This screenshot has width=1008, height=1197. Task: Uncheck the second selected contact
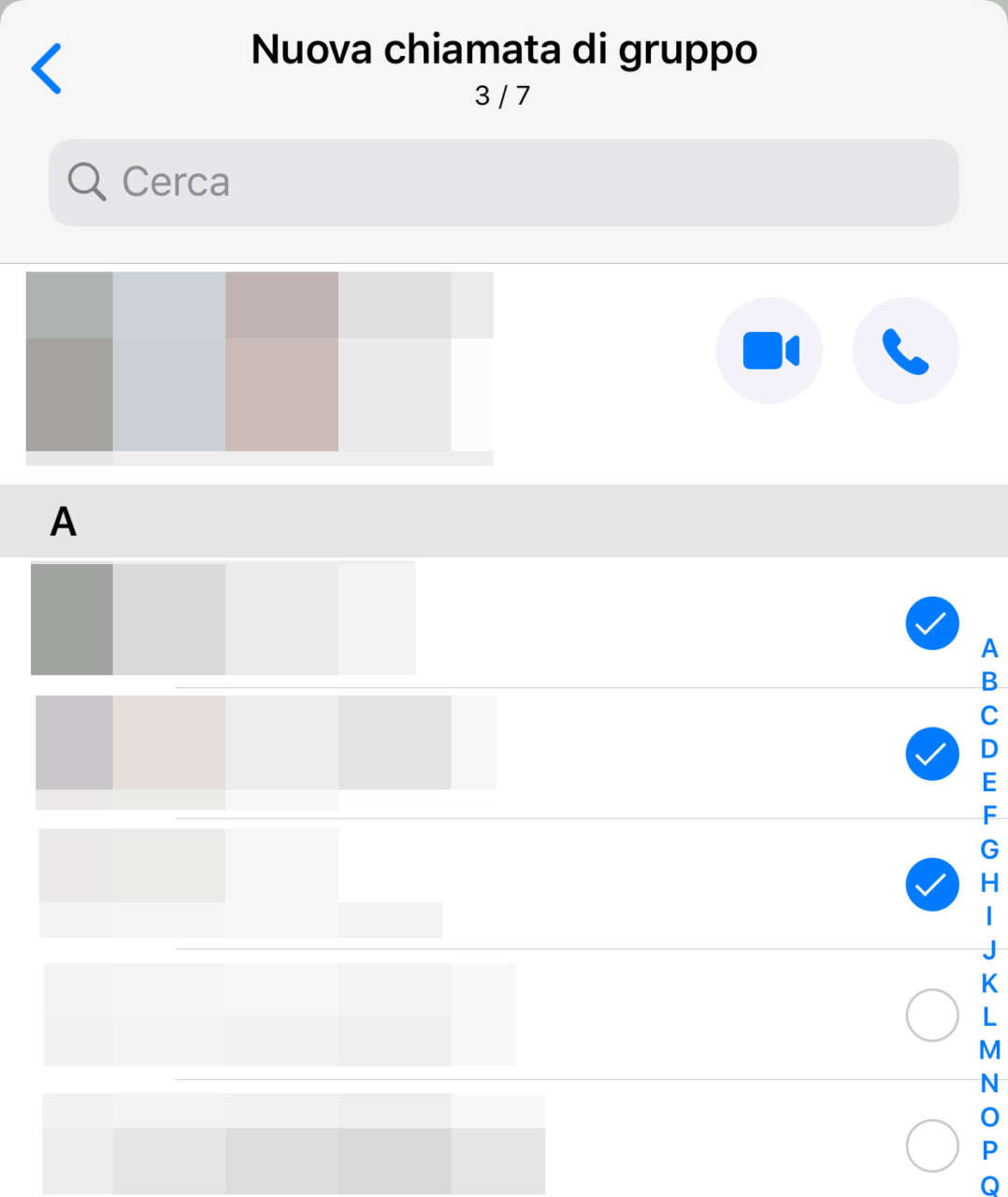click(931, 754)
